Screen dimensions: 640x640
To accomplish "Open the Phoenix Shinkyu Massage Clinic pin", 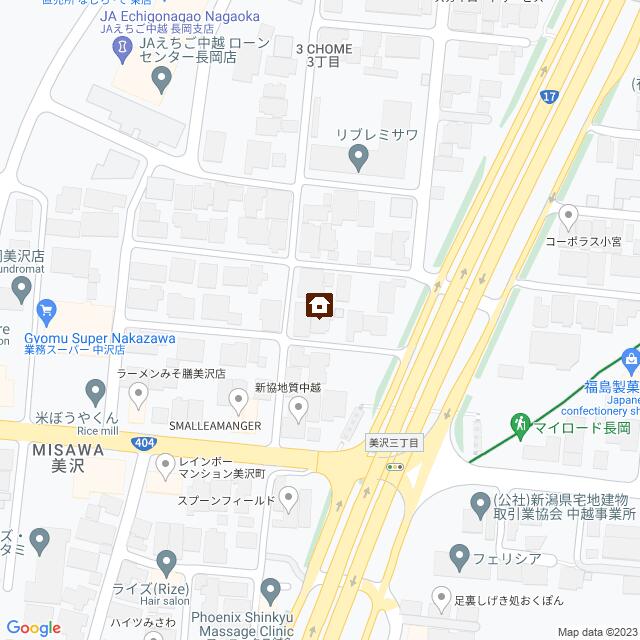I will (271, 591).
